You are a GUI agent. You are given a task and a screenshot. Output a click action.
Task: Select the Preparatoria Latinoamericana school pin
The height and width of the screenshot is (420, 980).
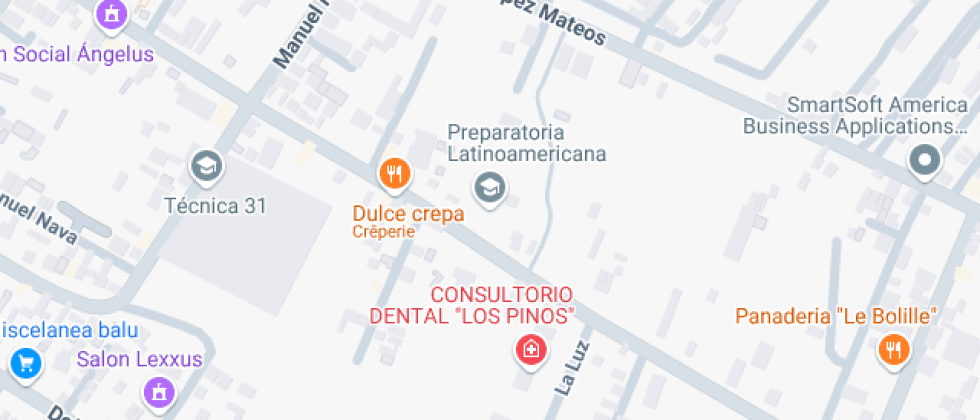tap(489, 186)
